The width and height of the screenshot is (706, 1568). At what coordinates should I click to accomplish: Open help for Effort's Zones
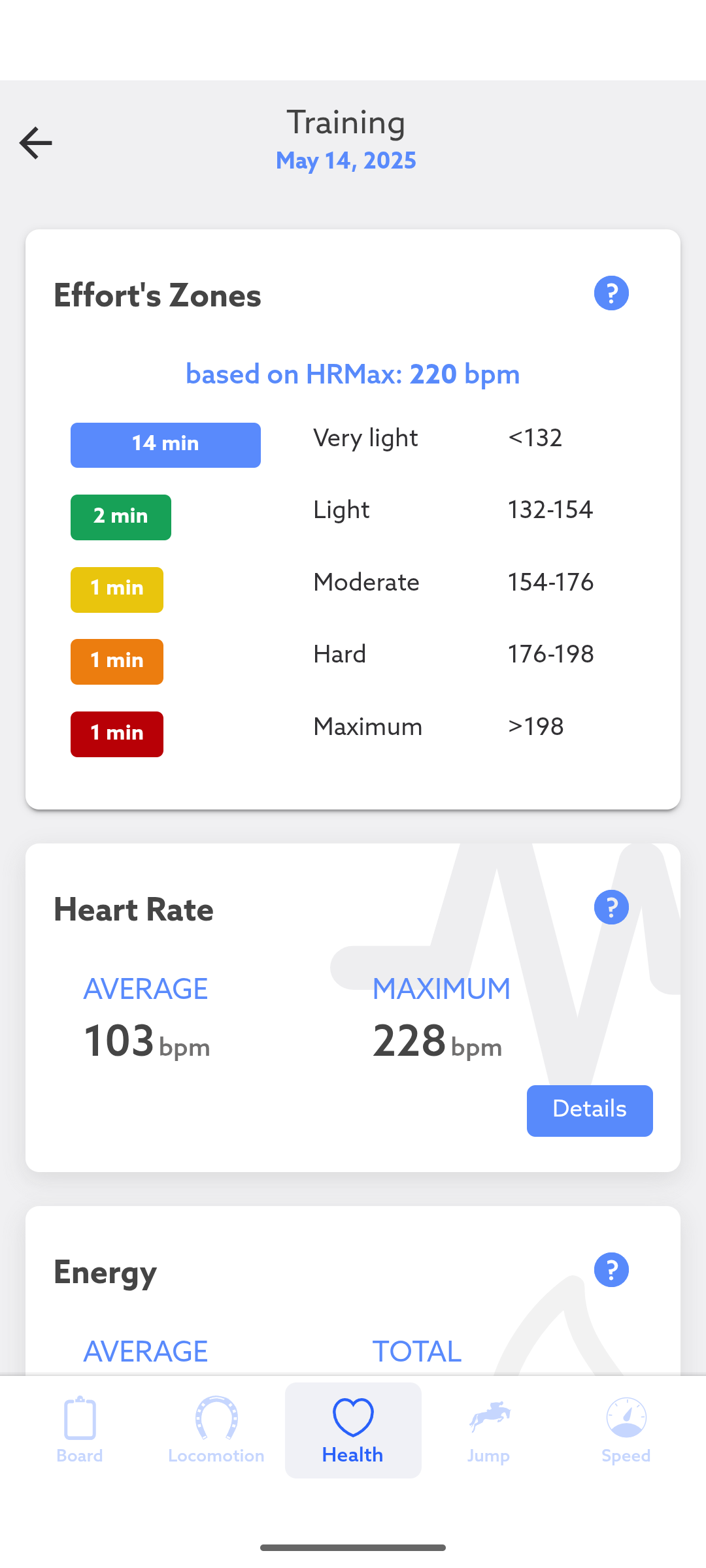click(611, 293)
